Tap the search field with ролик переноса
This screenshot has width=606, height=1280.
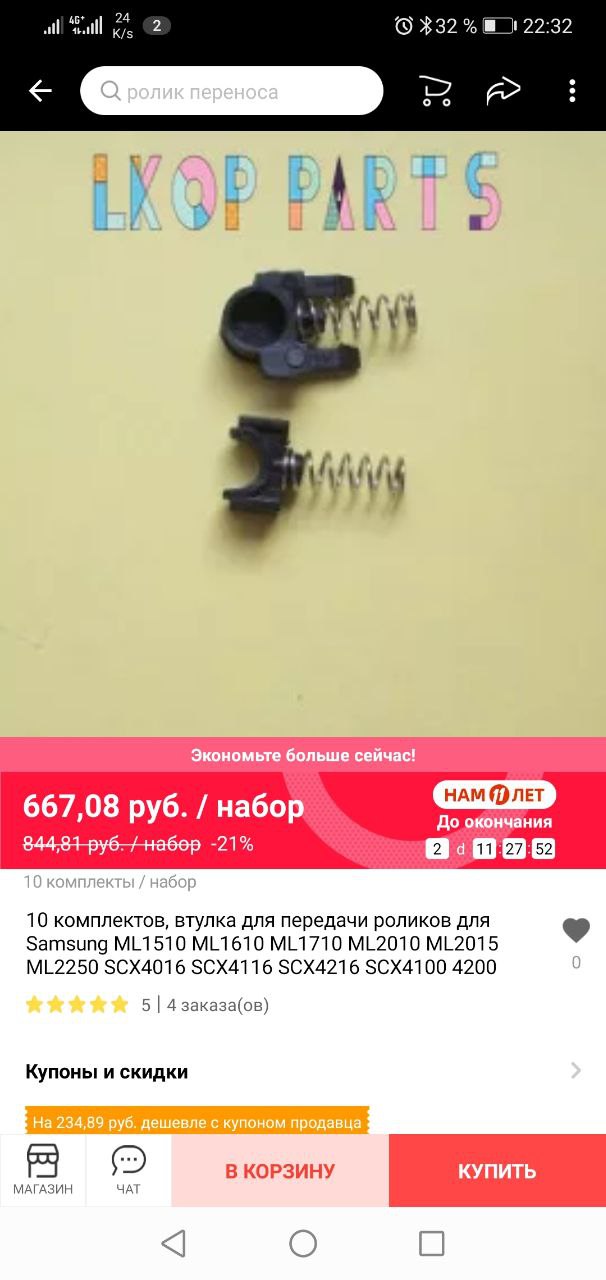pyautogui.click(x=232, y=92)
